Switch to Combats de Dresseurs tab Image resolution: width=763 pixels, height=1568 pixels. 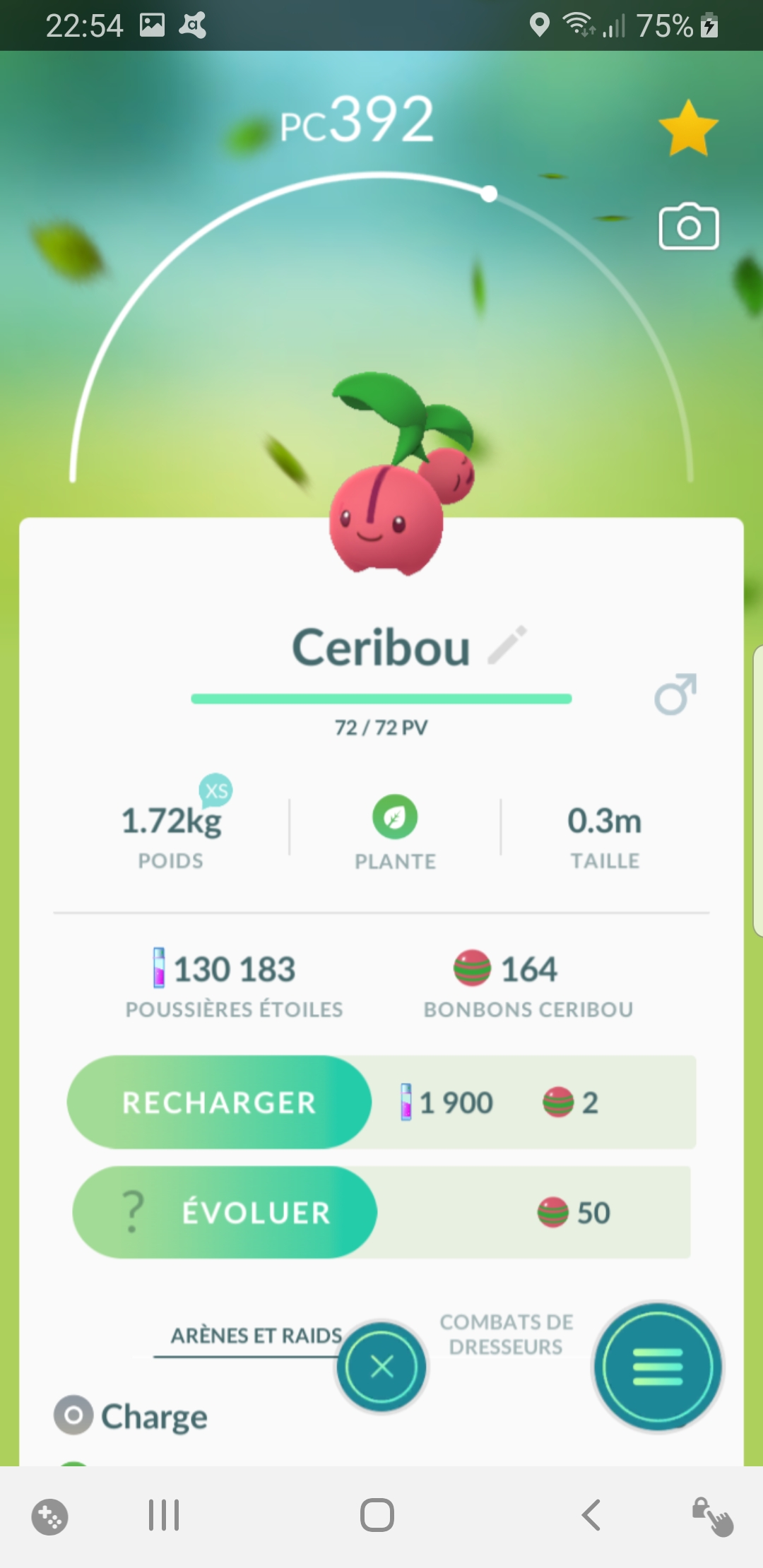point(507,1334)
